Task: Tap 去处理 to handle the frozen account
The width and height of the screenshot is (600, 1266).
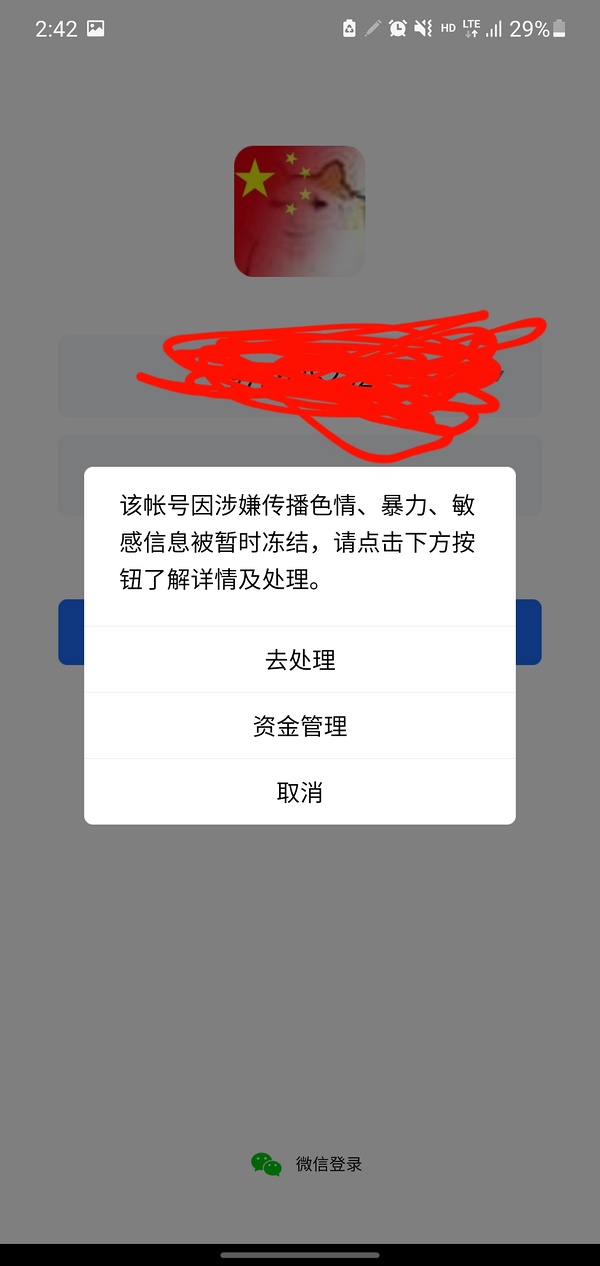Action: coord(300,660)
